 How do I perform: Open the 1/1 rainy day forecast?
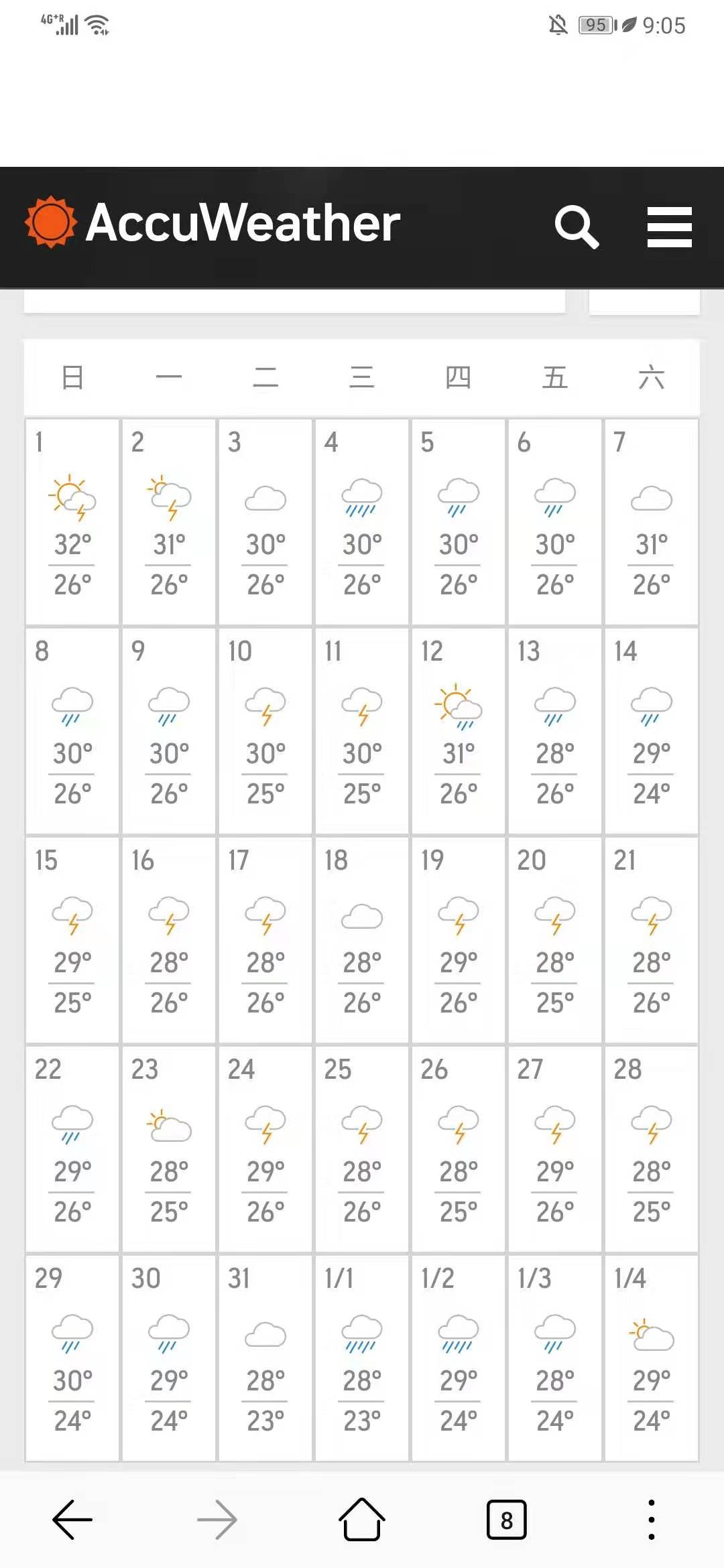[362, 1358]
